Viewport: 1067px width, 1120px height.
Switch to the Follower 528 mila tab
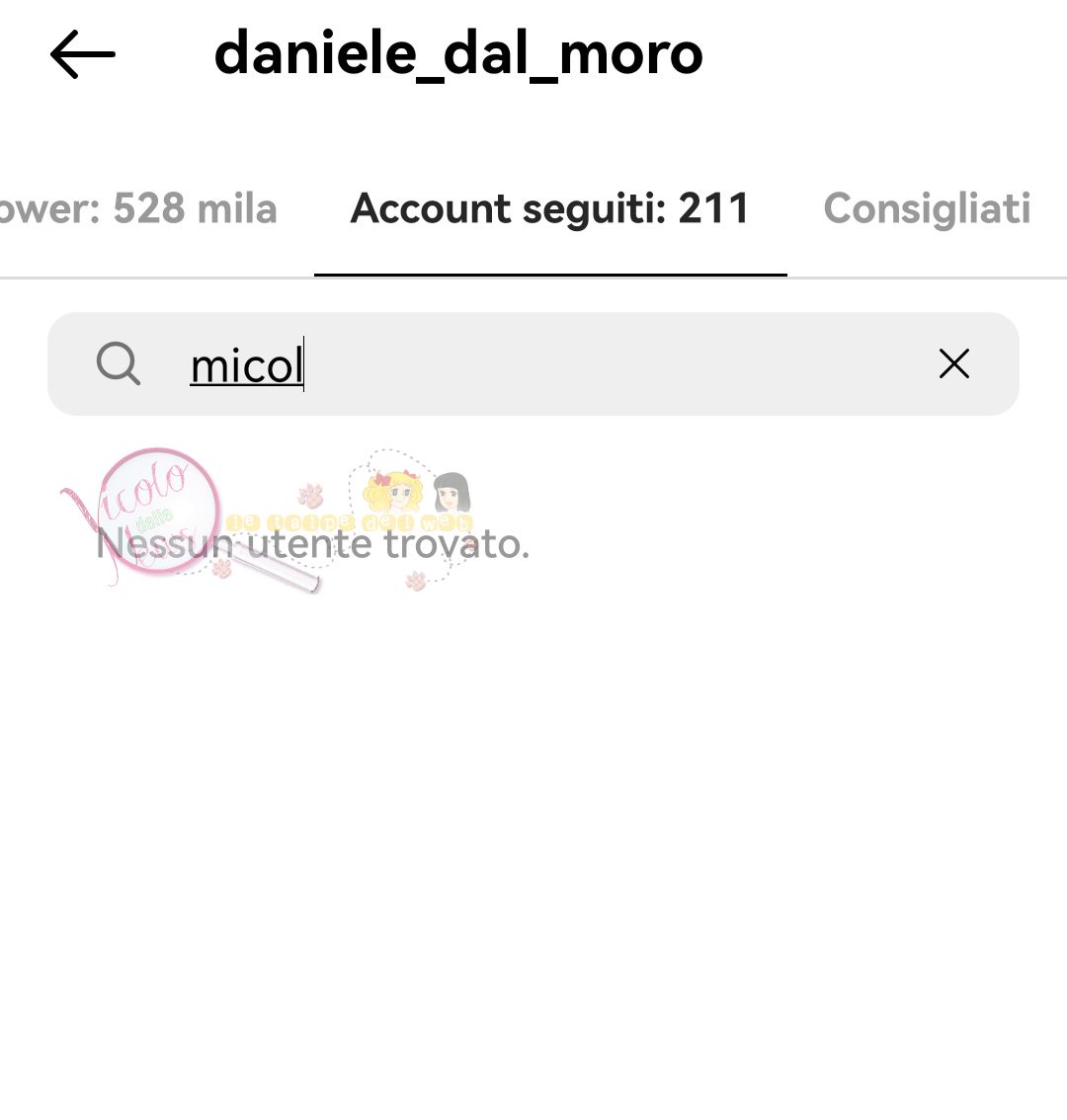(138, 208)
